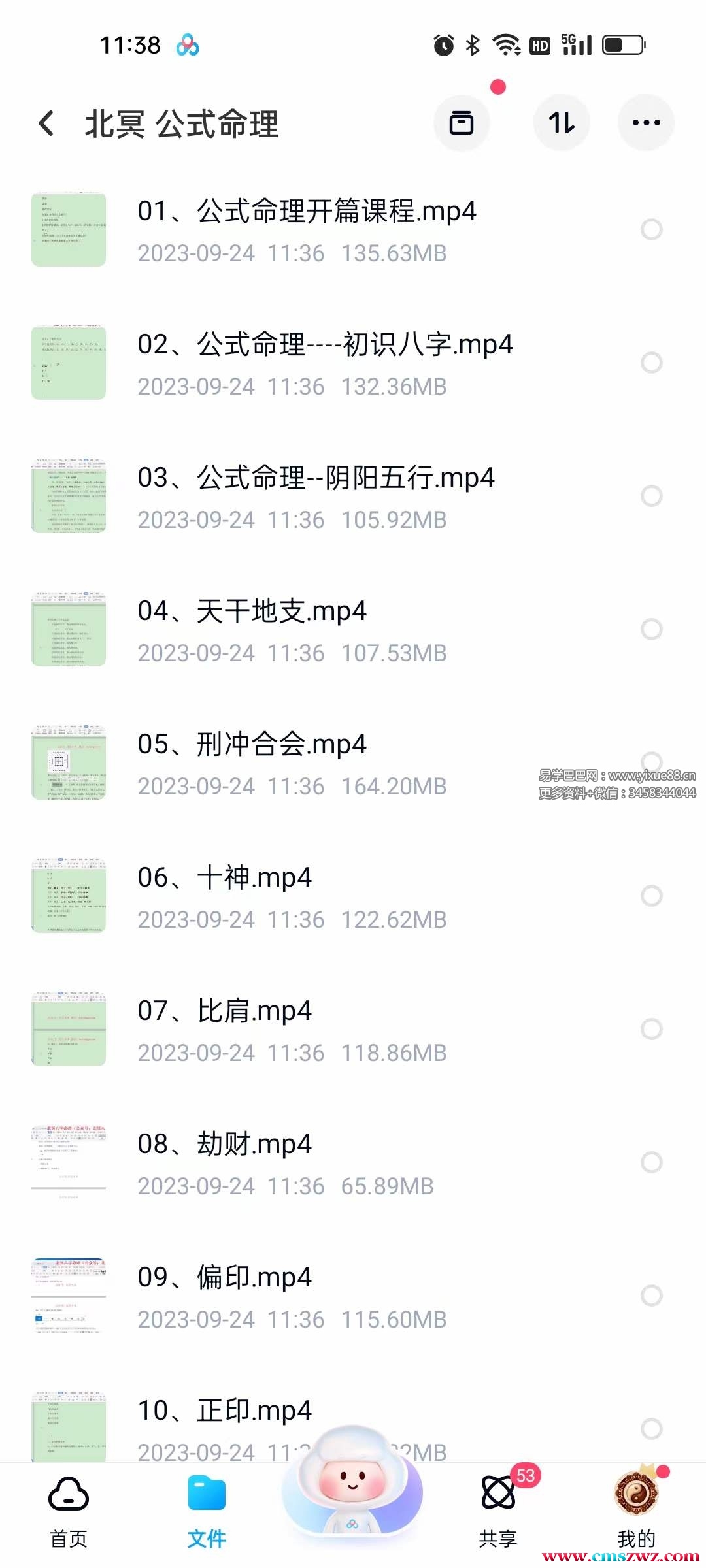
Task: Switch to the 文件 tab
Action: 207,1511
